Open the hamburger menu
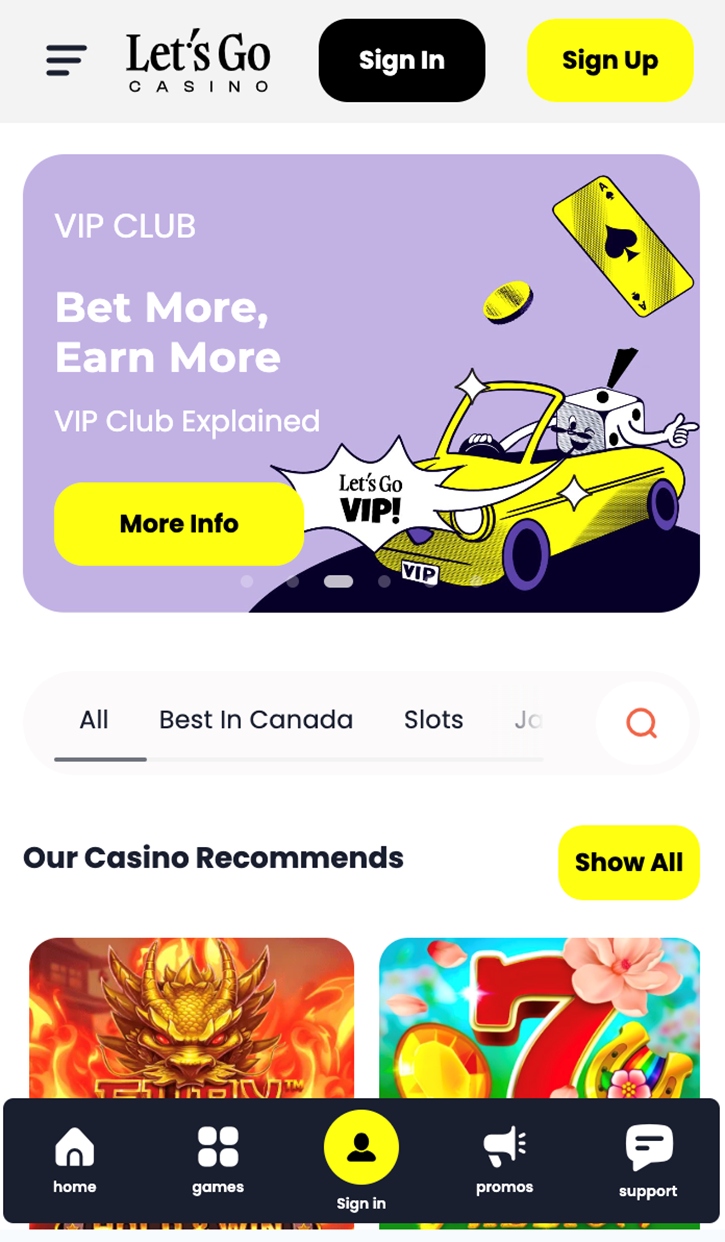 [x=66, y=60]
